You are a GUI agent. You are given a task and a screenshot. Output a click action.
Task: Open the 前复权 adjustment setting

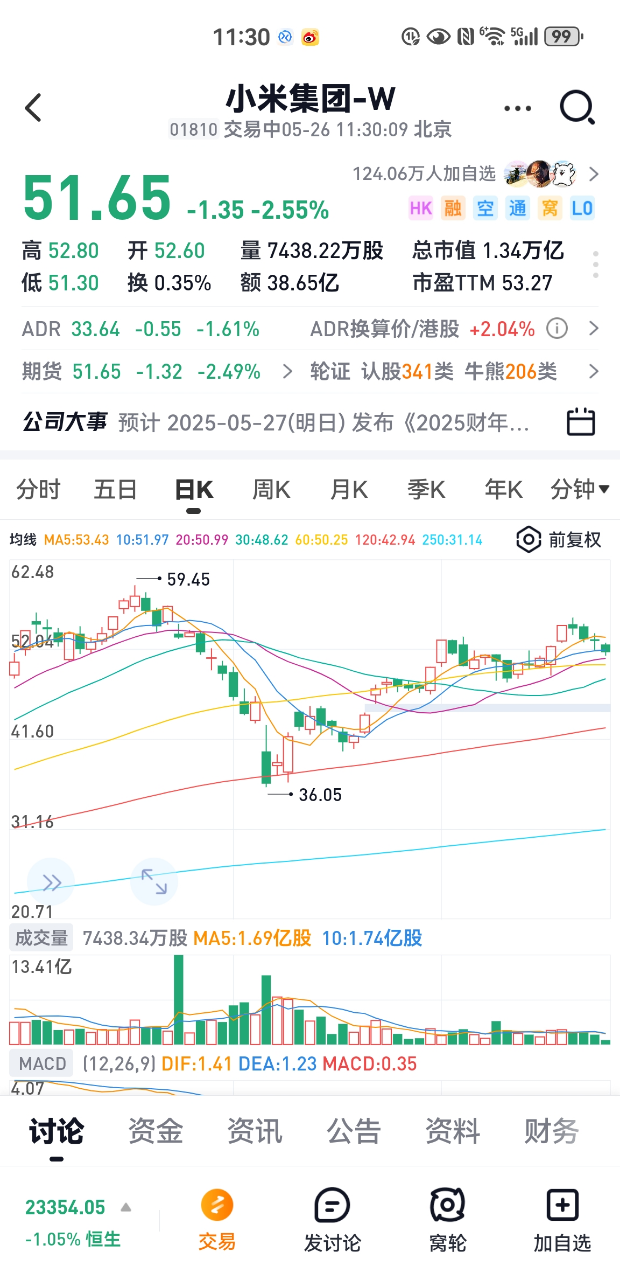[x=559, y=540]
